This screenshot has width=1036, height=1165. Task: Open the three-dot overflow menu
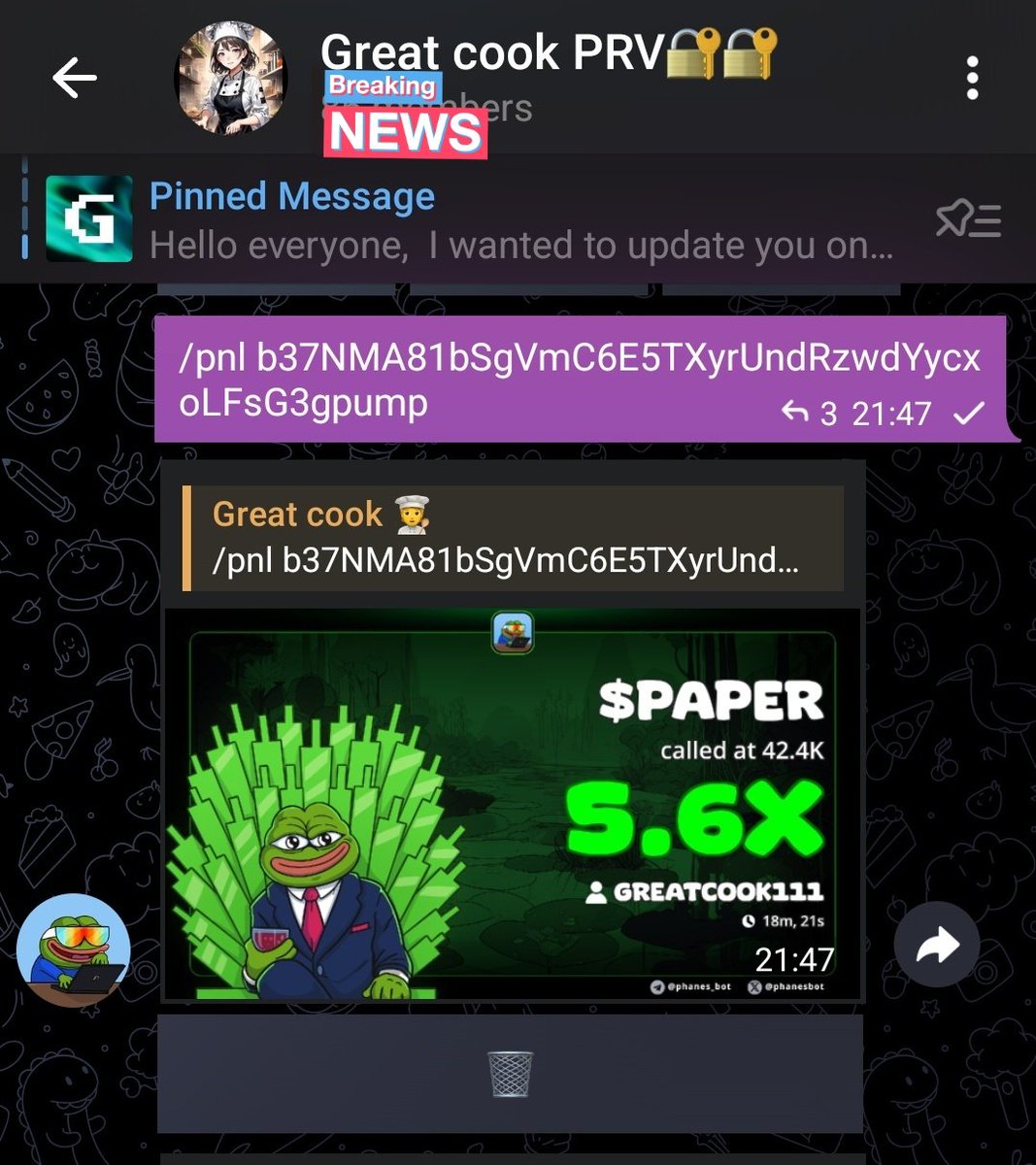click(x=972, y=78)
